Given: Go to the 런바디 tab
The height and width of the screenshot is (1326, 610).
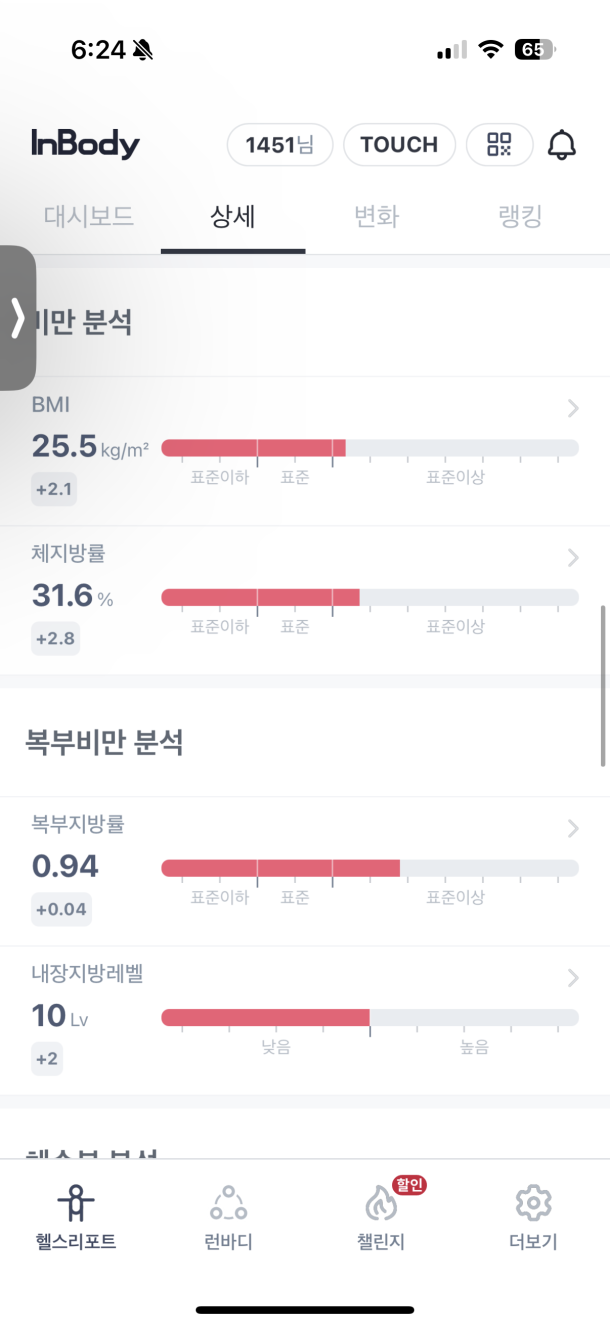Looking at the screenshot, I should coord(228,1218).
